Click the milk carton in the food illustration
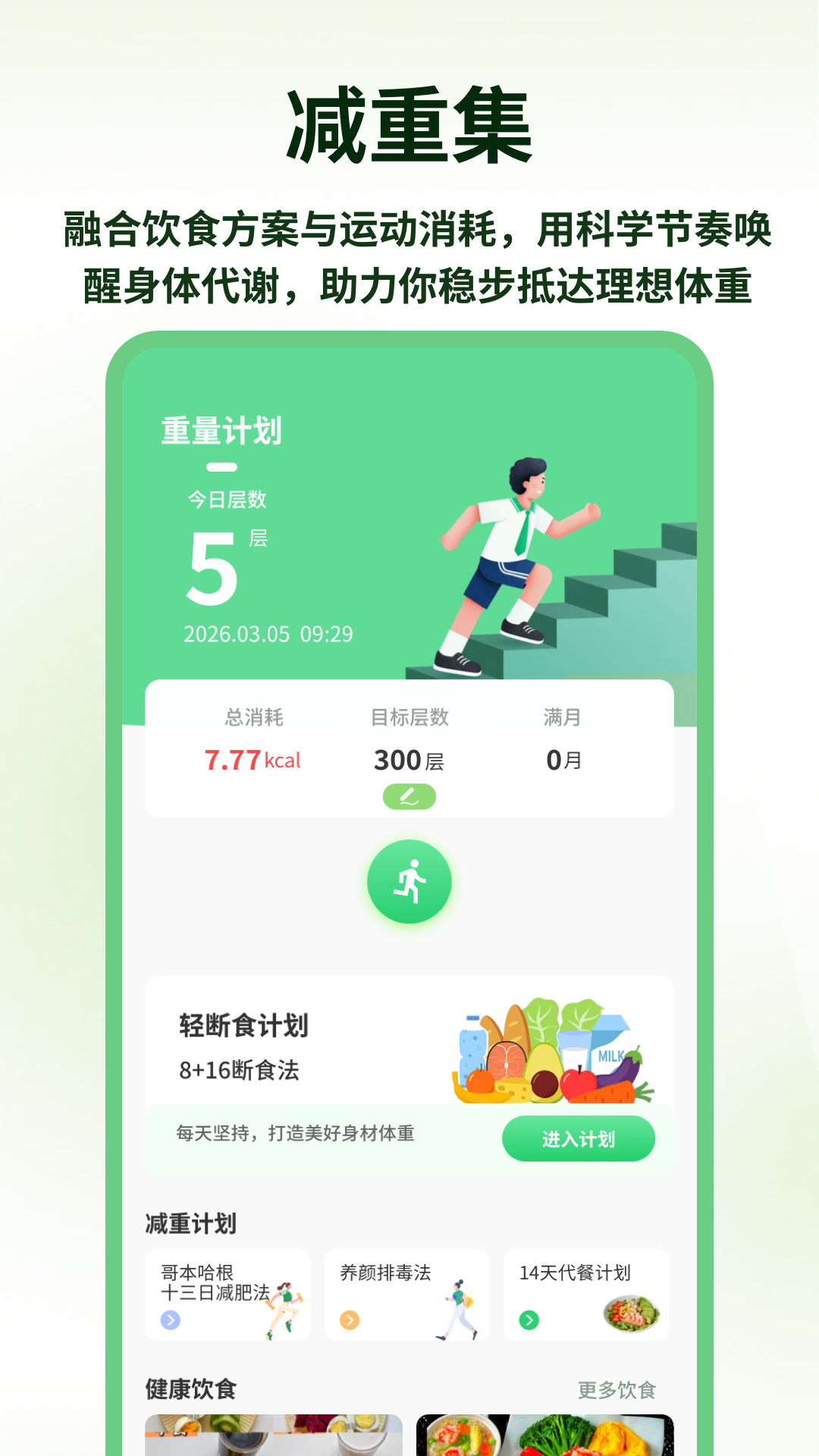This screenshot has height=1456, width=819. pos(614,1054)
